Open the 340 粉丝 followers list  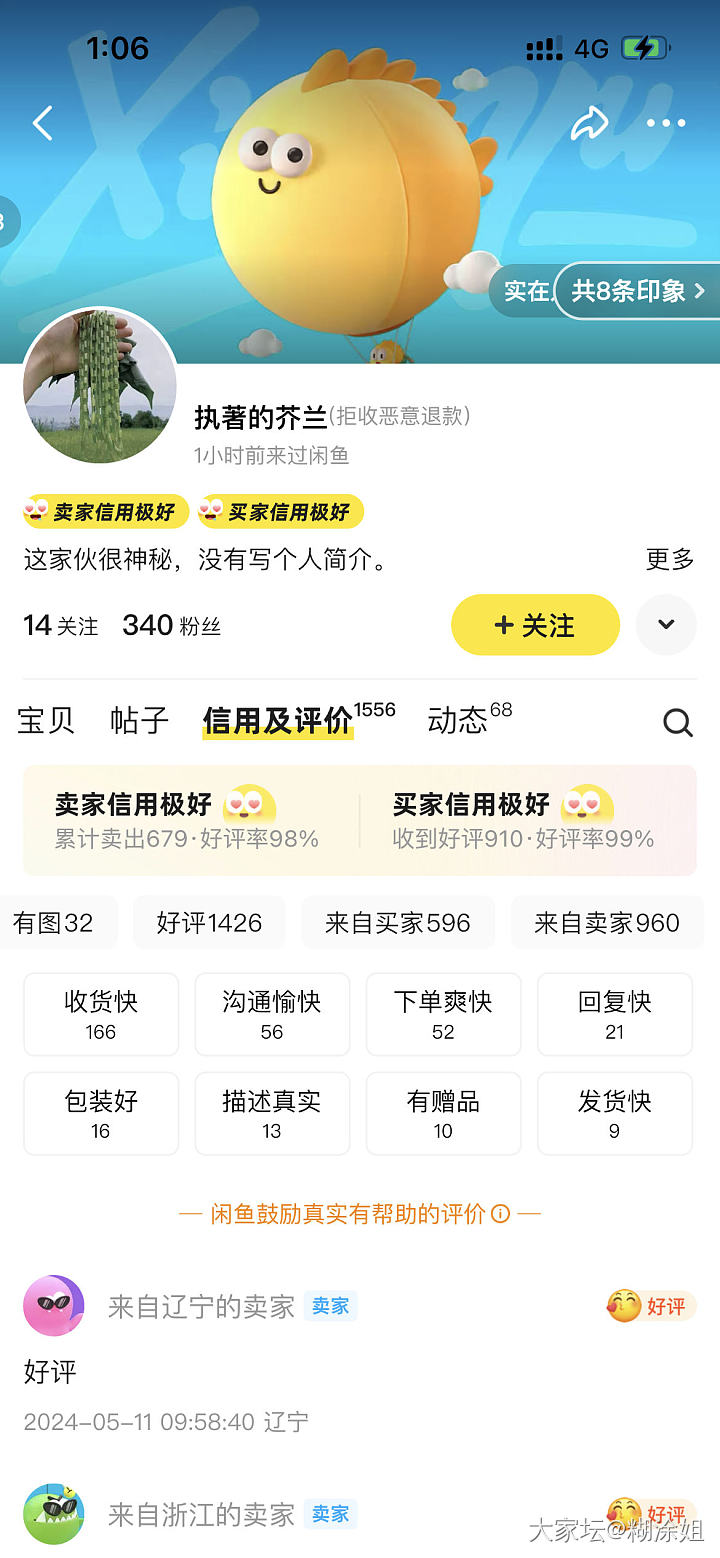pyautogui.click(x=171, y=626)
